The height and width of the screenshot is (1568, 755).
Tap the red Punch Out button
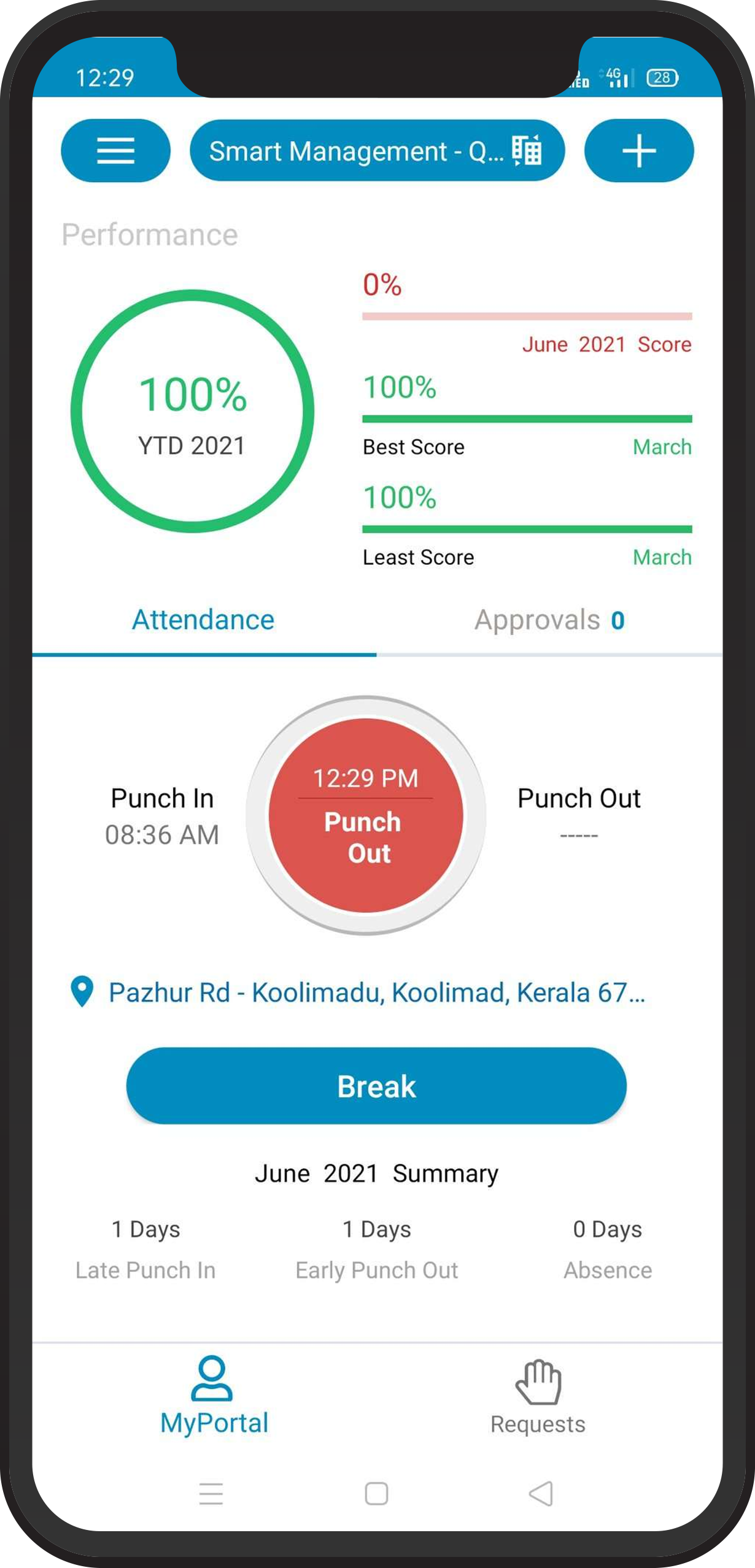pyautogui.click(x=366, y=815)
